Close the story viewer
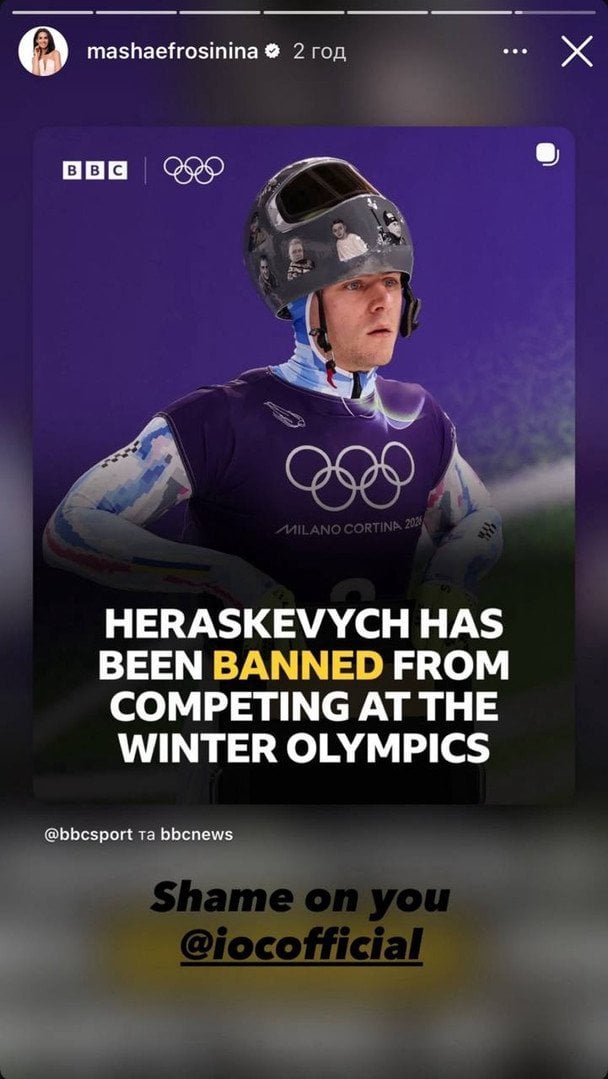This screenshot has height=1079, width=608. click(x=577, y=51)
